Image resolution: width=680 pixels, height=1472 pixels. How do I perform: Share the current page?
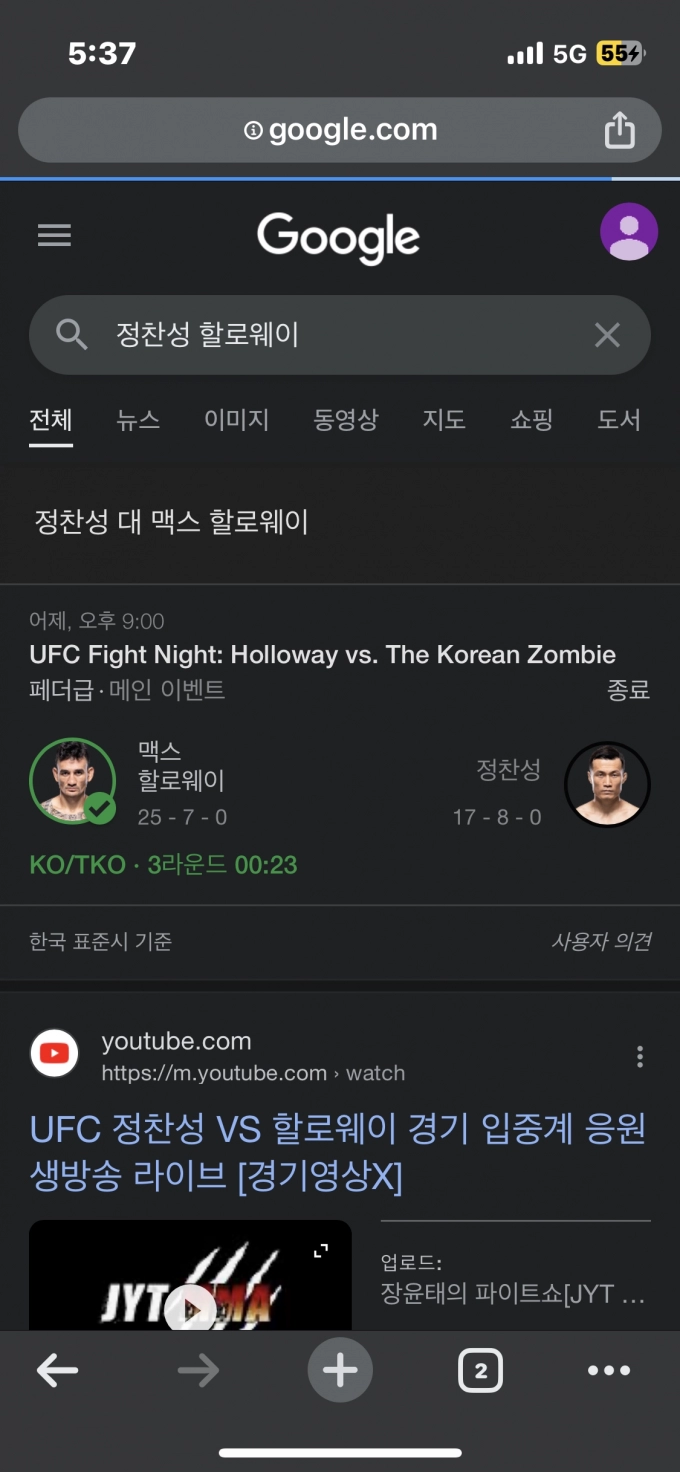click(x=619, y=130)
